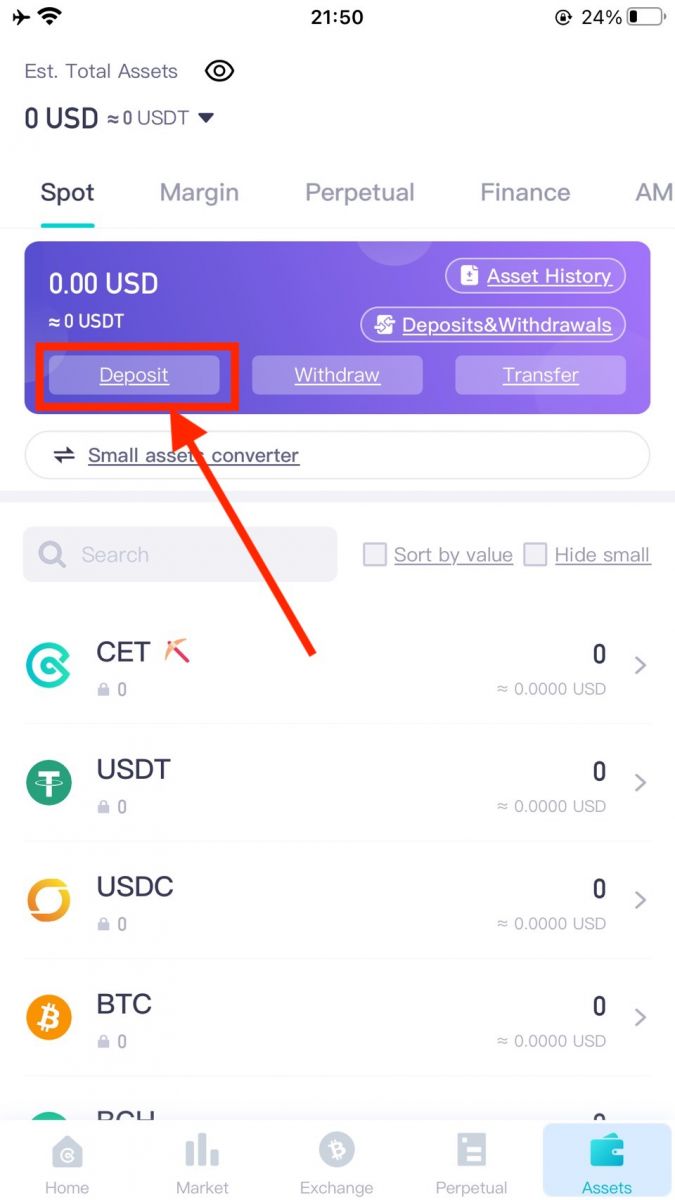Screen dimensions: 675x1200
Task: Tap the Withdraw button
Action: pos(337,375)
